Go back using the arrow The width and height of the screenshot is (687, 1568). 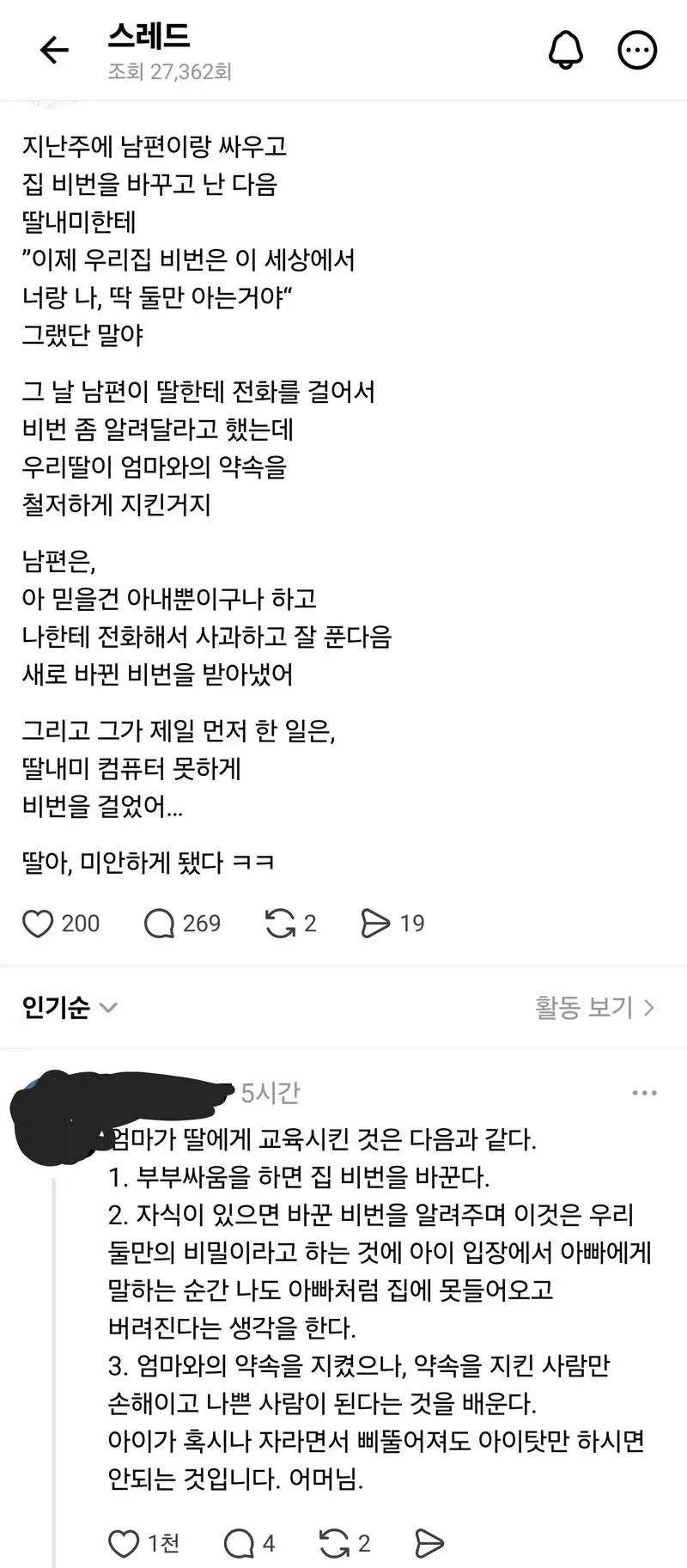(54, 51)
